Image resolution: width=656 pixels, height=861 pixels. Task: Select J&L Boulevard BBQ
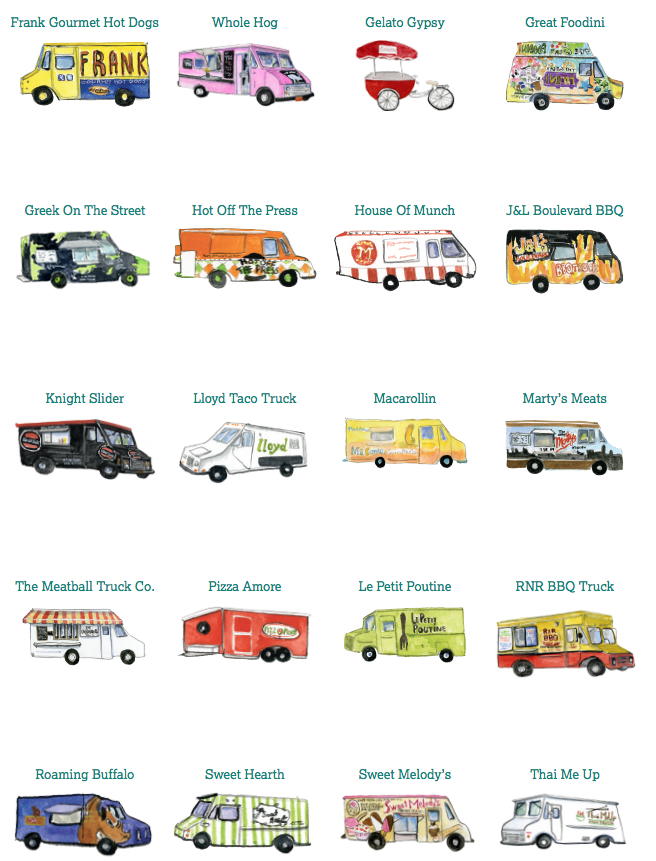click(x=564, y=258)
